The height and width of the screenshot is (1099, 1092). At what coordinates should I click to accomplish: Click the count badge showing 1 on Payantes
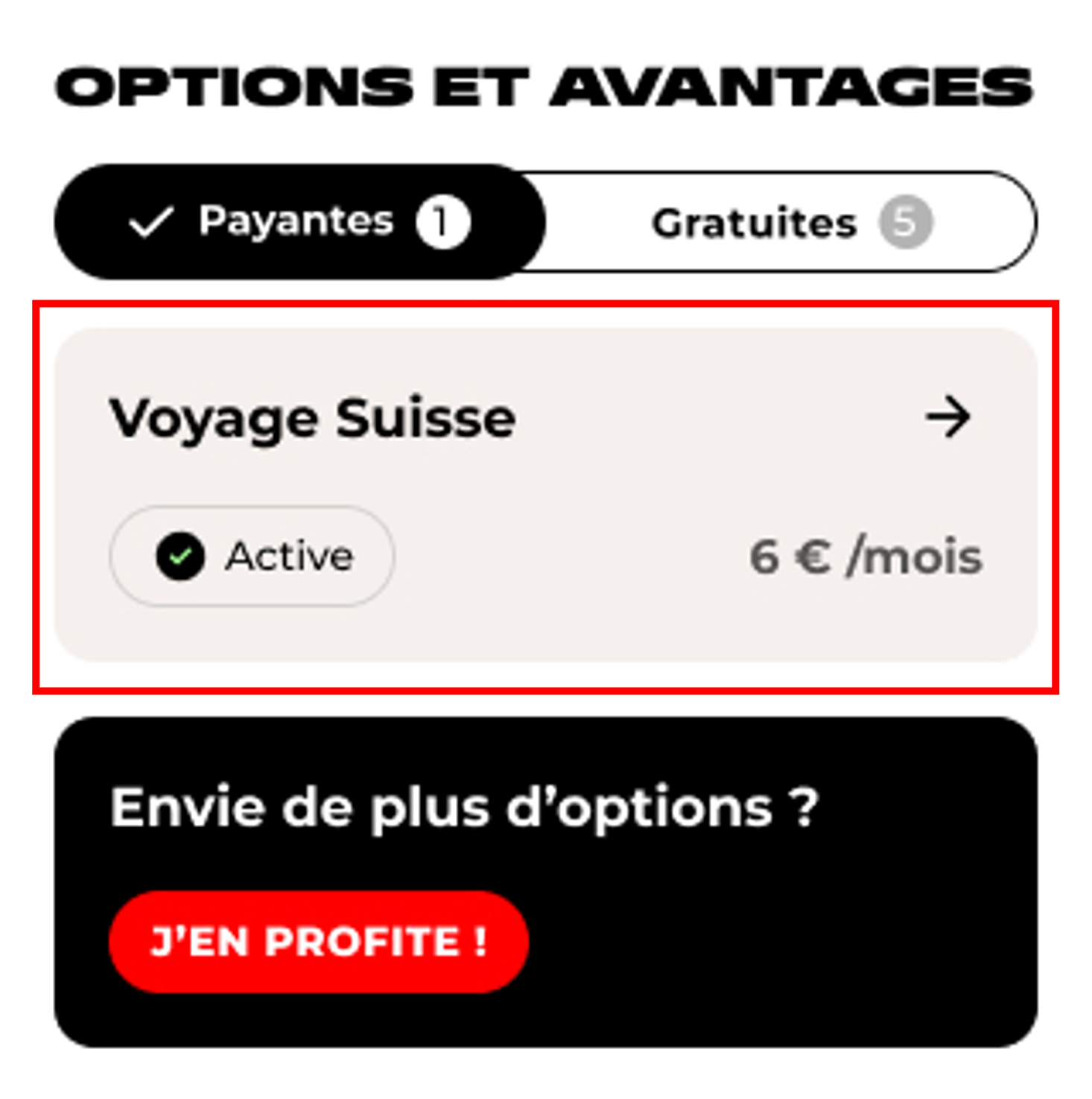click(442, 221)
